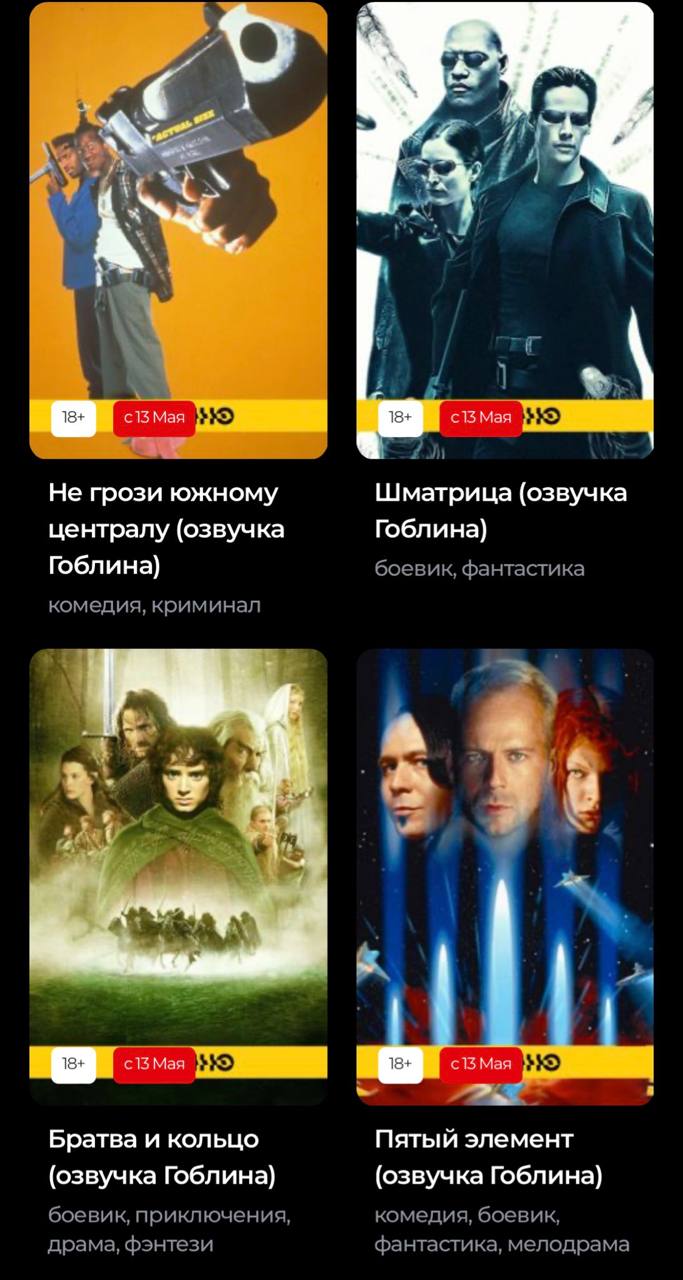This screenshot has width=683, height=1280.
Task: Open the «Шматрица» movie poster
Action: [x=505, y=230]
